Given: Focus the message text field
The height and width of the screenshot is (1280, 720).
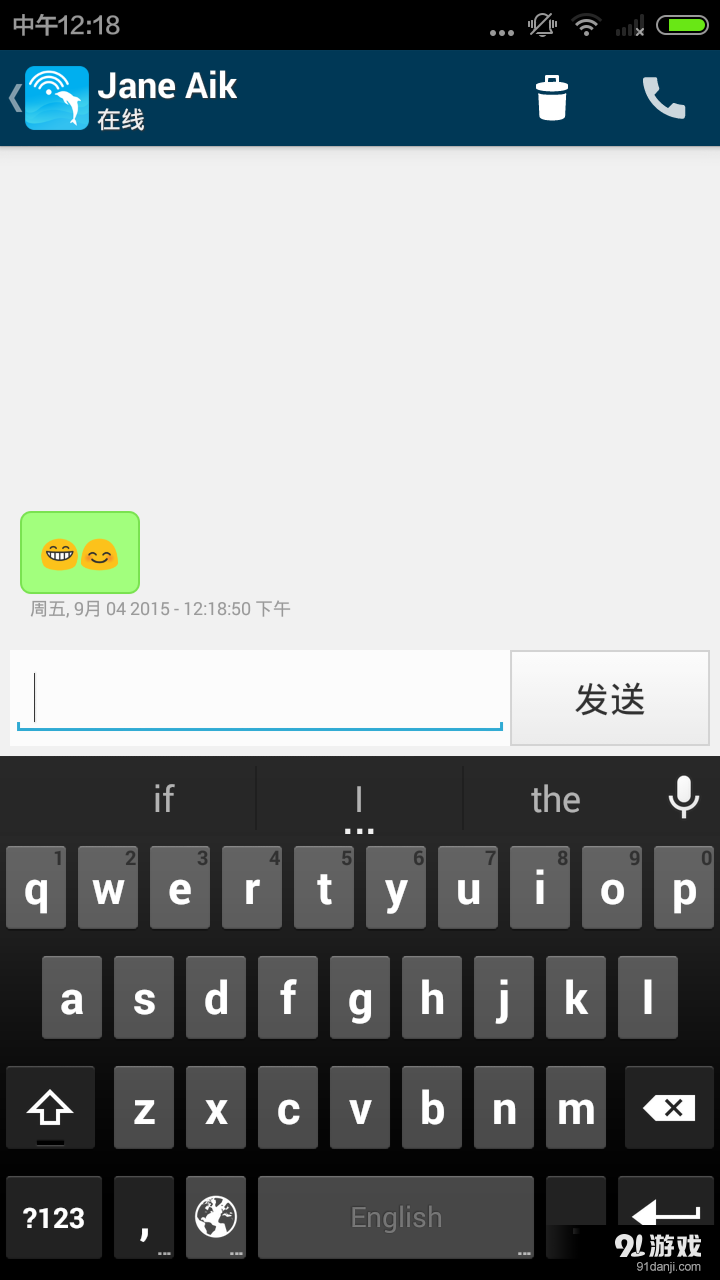Looking at the screenshot, I should coord(260,696).
